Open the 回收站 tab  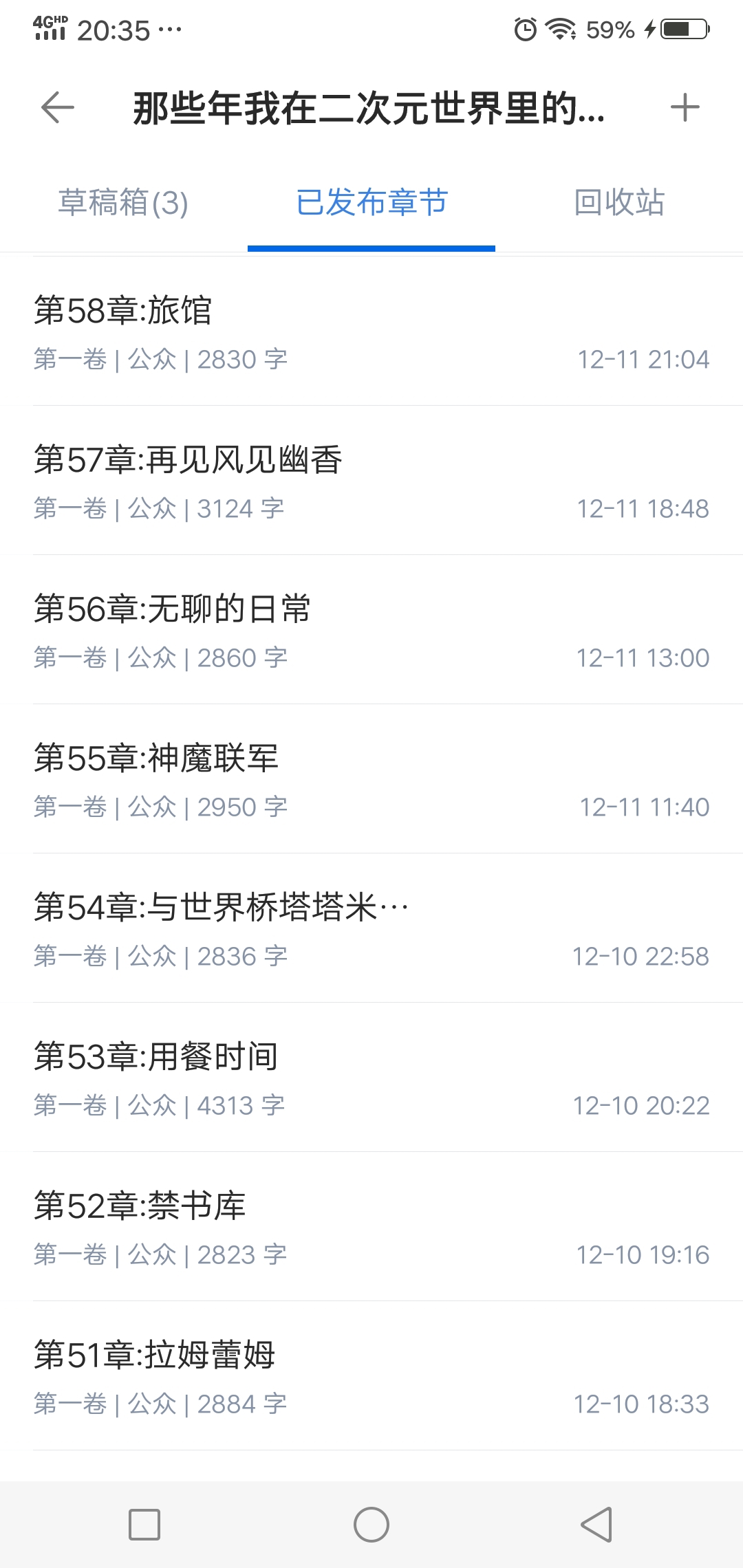point(619,203)
